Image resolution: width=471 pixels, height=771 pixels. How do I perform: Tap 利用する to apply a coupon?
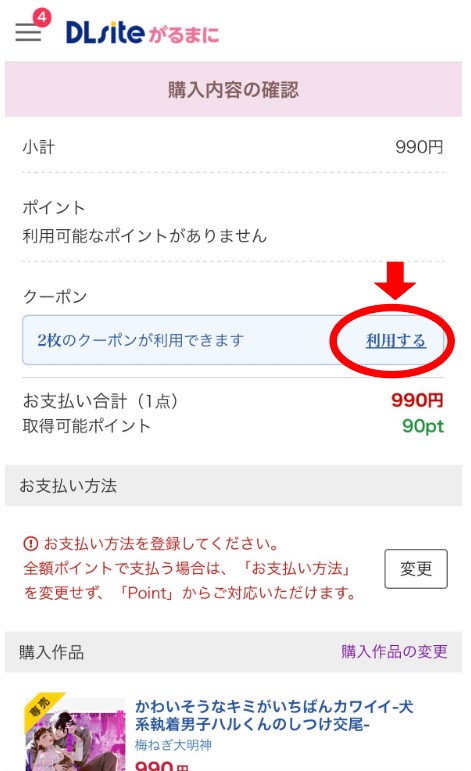(x=396, y=340)
